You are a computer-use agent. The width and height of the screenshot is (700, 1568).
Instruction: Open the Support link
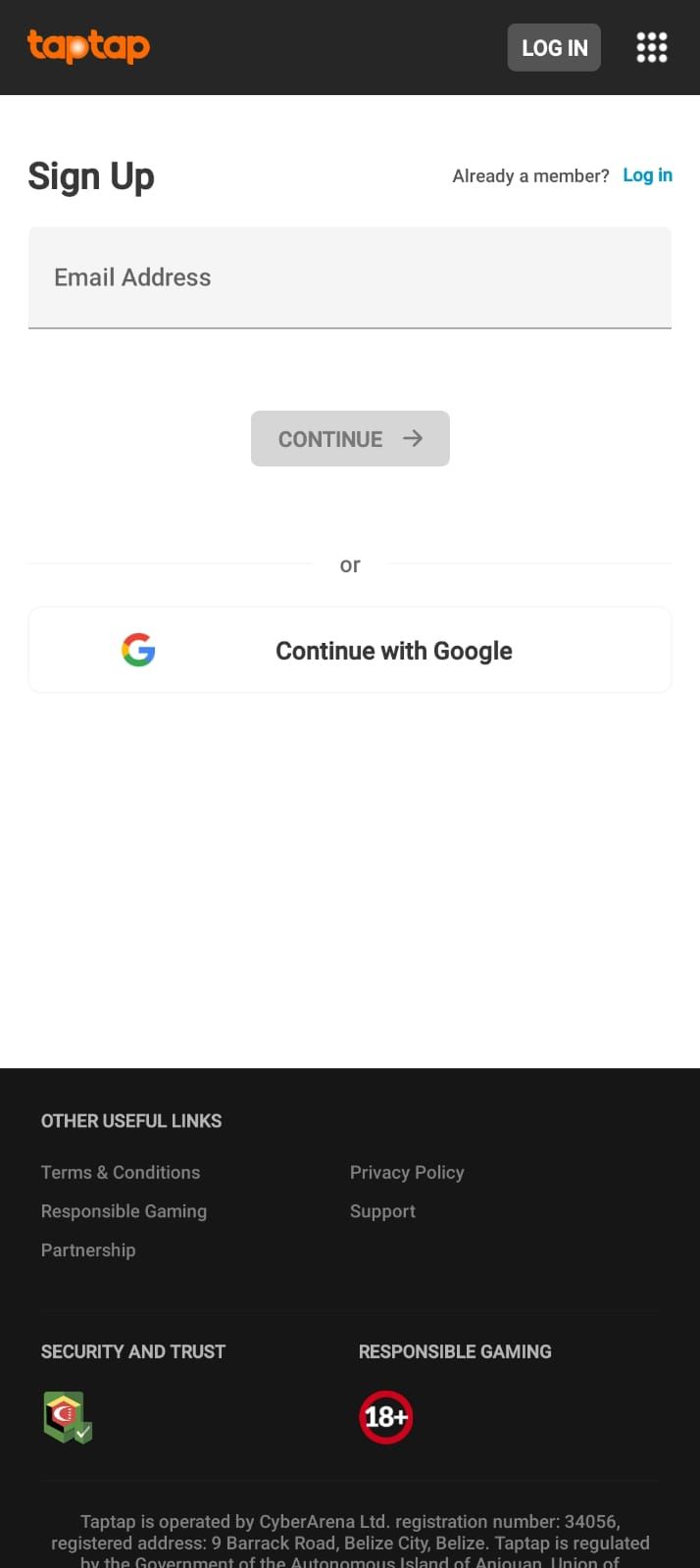pyautogui.click(x=382, y=1211)
